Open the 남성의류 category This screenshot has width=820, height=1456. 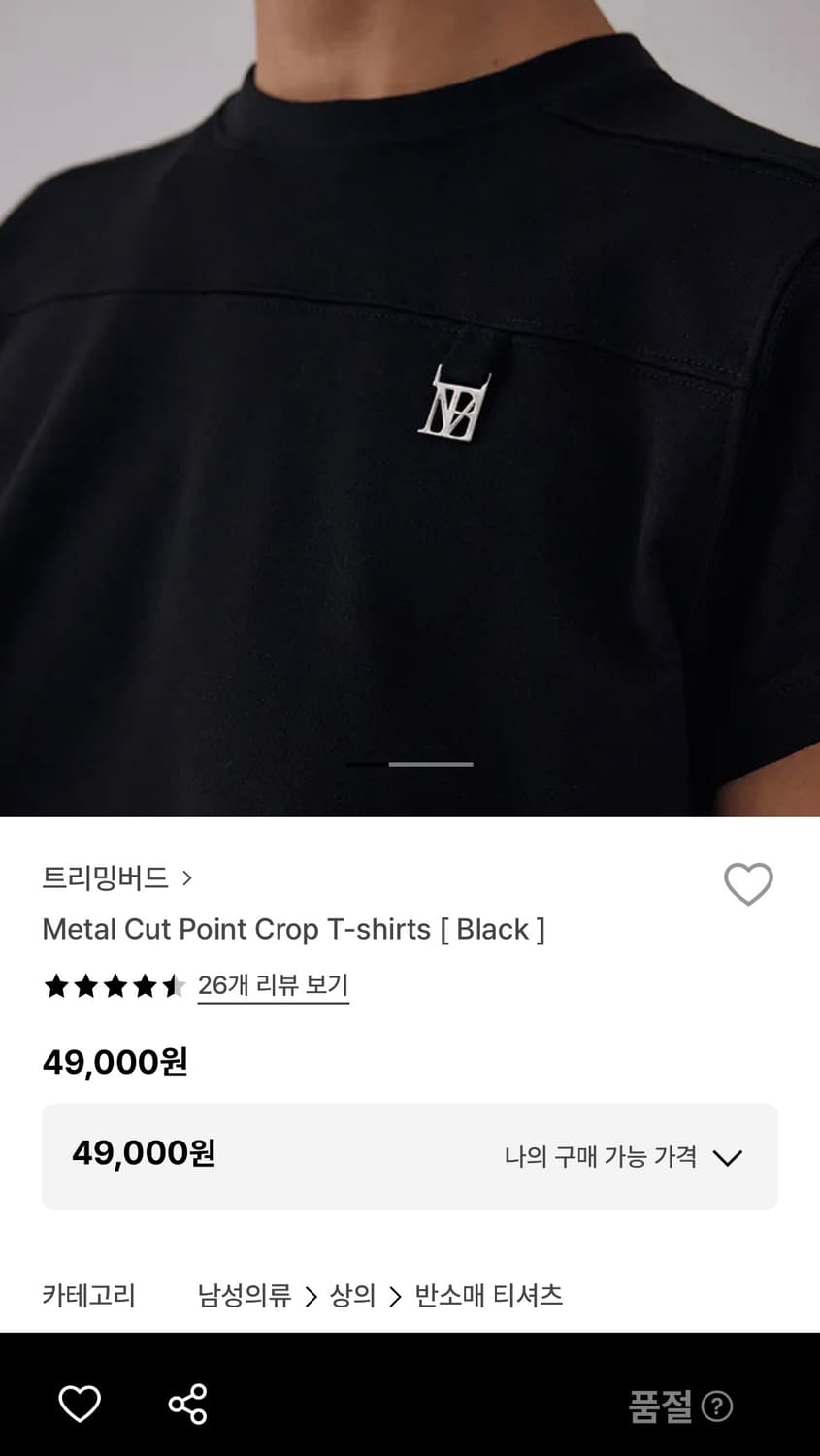245,1296
